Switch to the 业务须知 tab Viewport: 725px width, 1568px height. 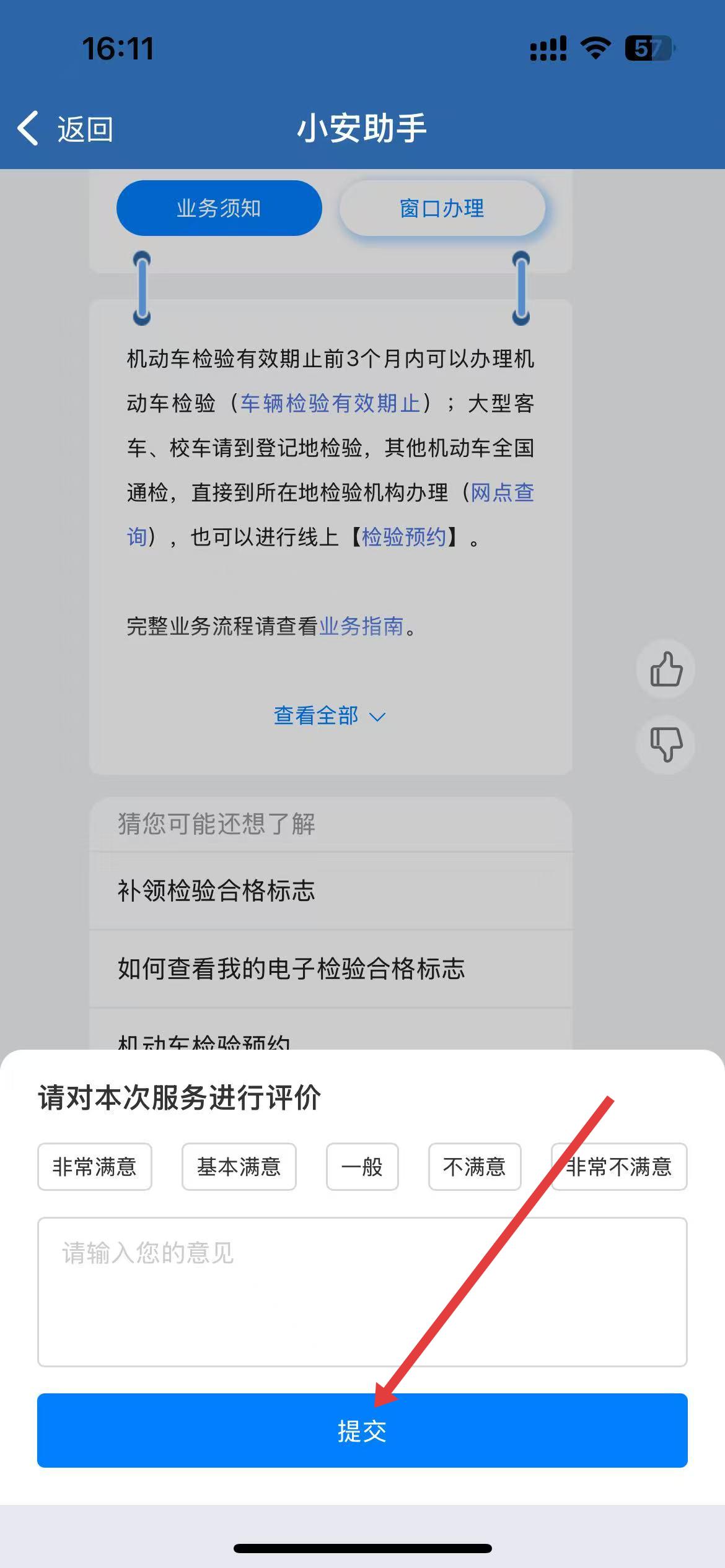click(219, 208)
